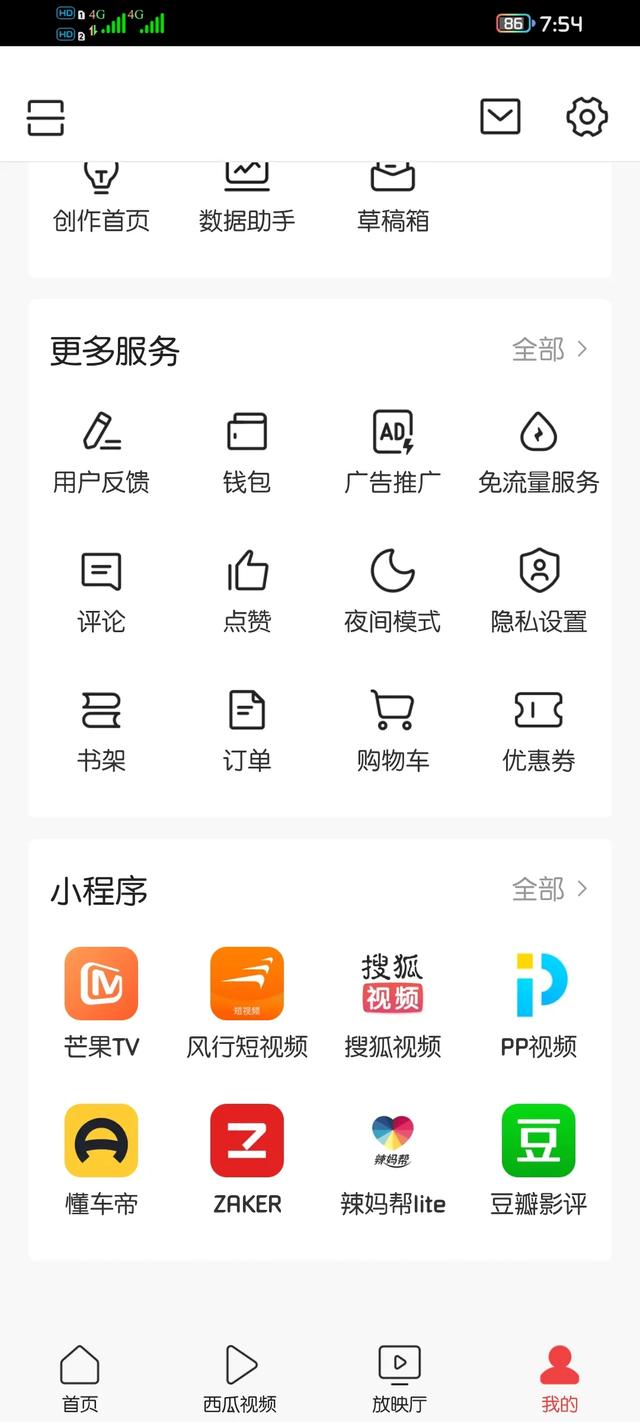Open the scan icon in the top bar
This screenshot has width=640, height=1422.
45,117
